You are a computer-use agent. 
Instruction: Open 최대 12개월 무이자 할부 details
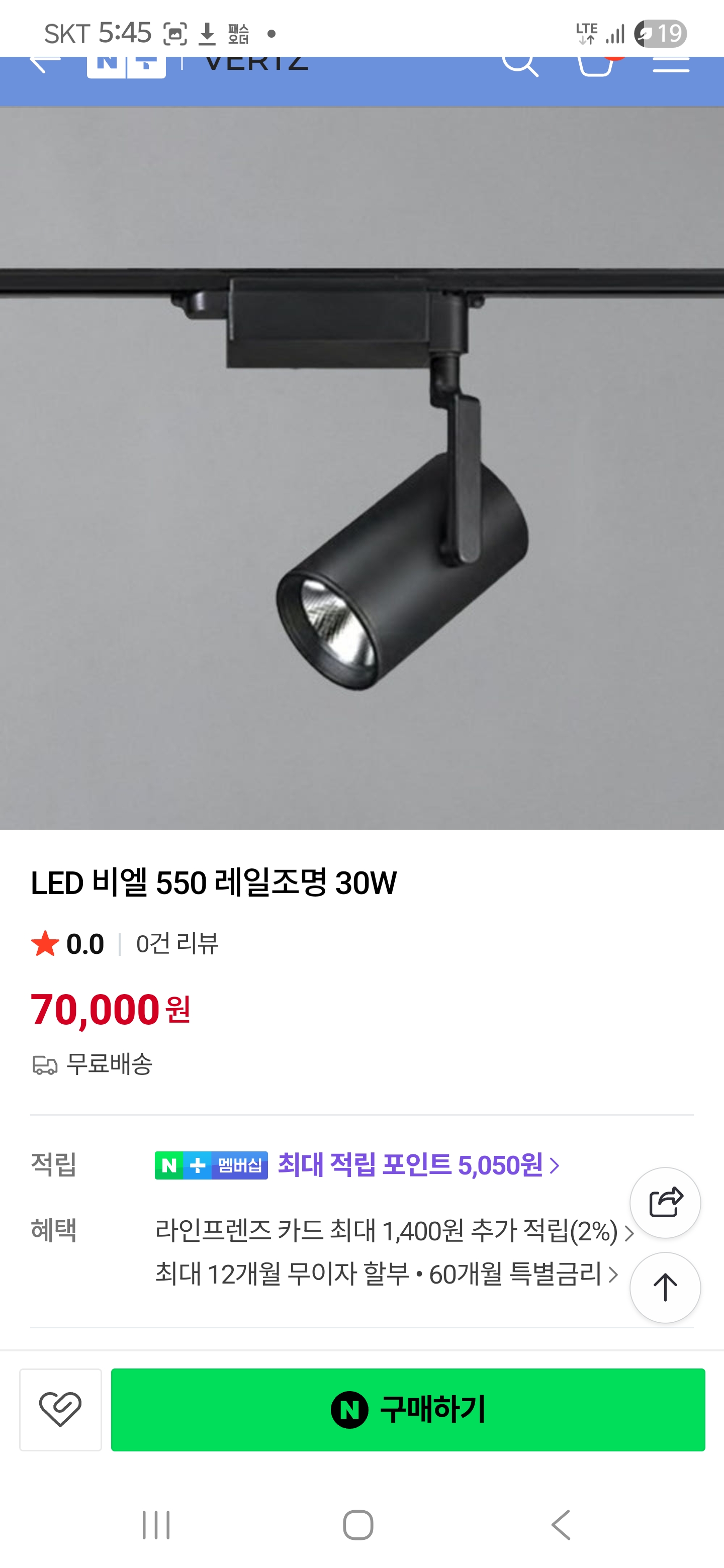pyautogui.click(x=386, y=1274)
